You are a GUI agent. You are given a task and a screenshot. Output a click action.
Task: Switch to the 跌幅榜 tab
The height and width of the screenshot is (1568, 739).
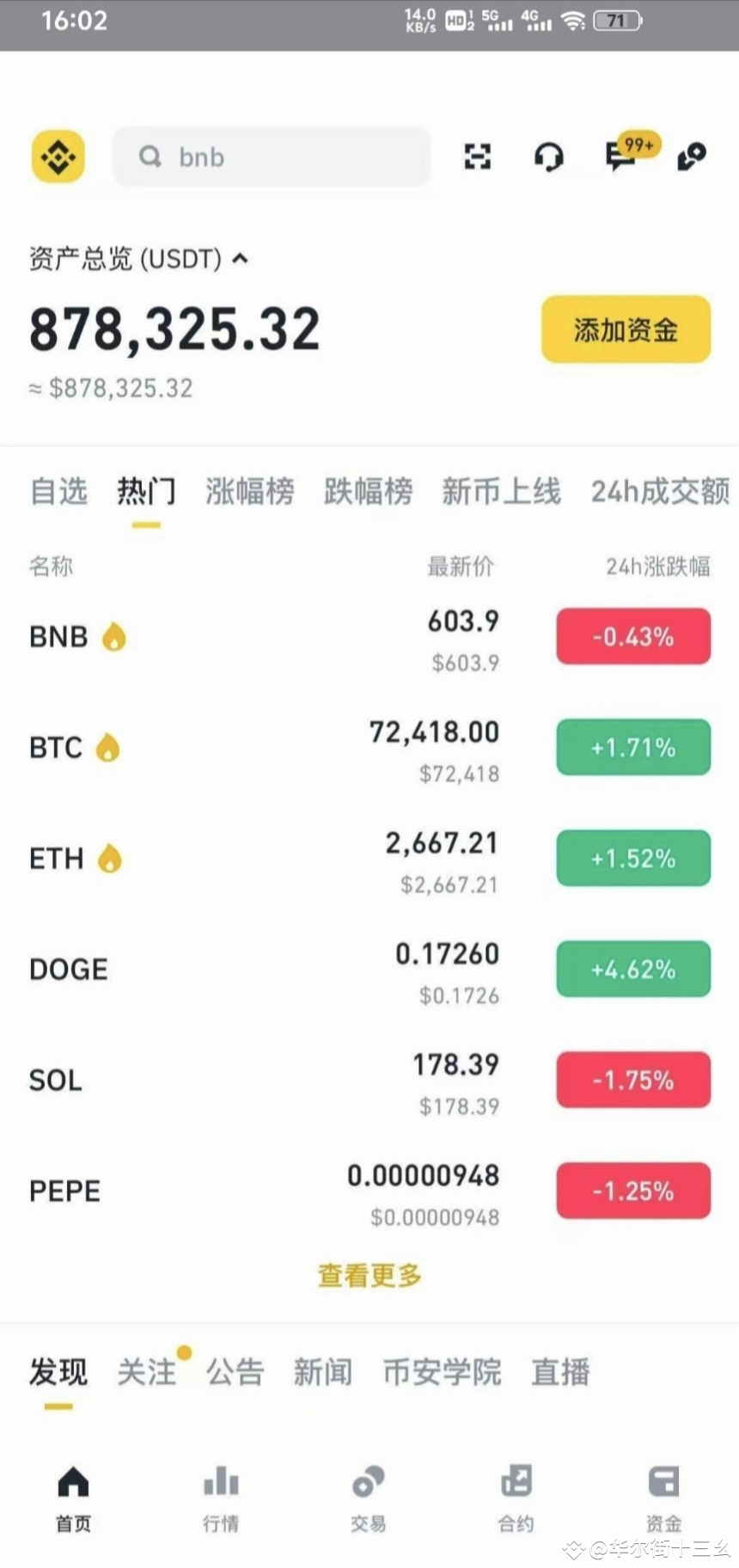coord(368,491)
